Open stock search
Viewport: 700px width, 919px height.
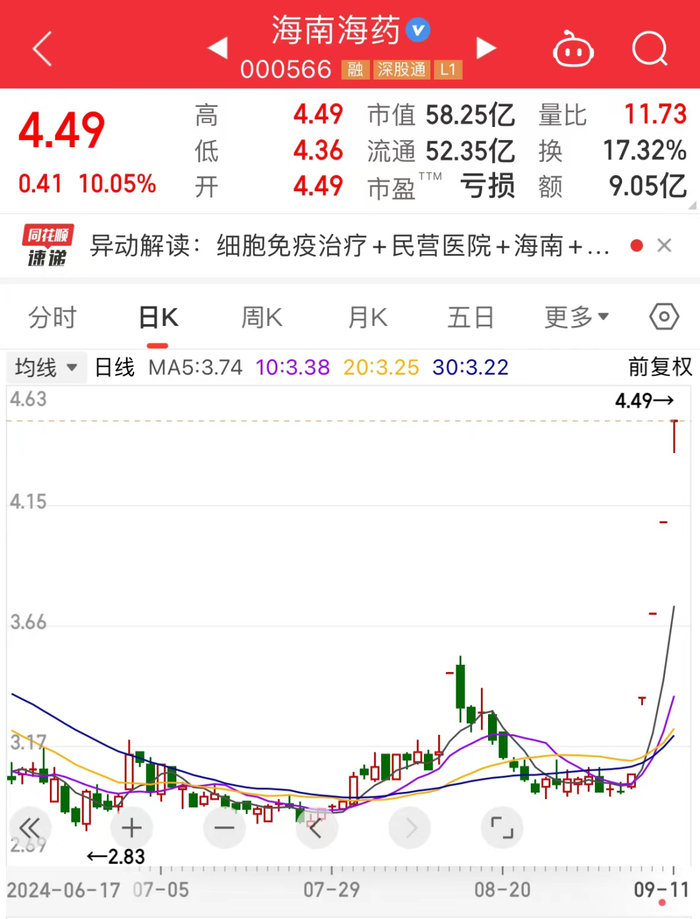coord(650,48)
